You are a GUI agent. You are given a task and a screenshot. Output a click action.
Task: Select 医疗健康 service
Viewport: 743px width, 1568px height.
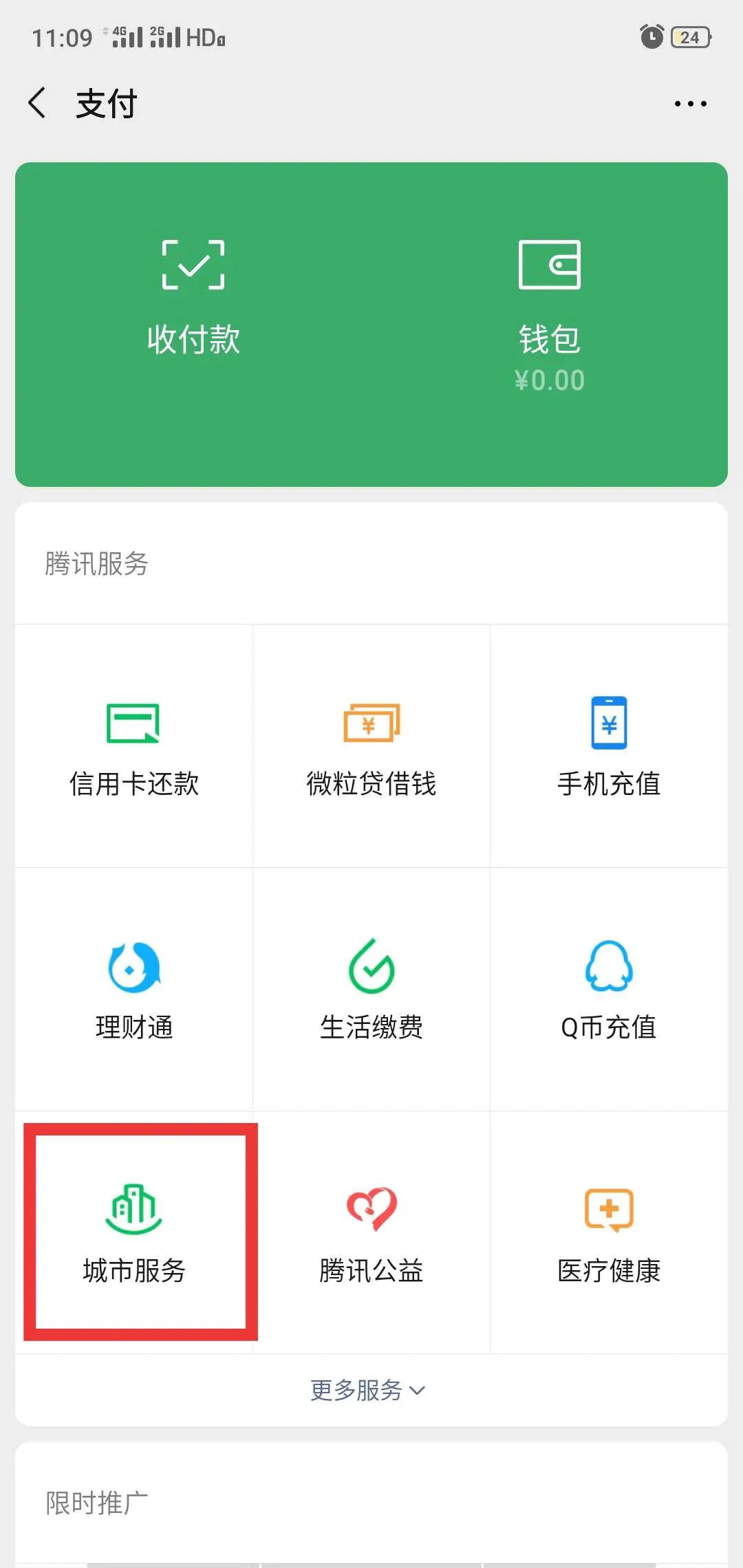click(609, 1232)
